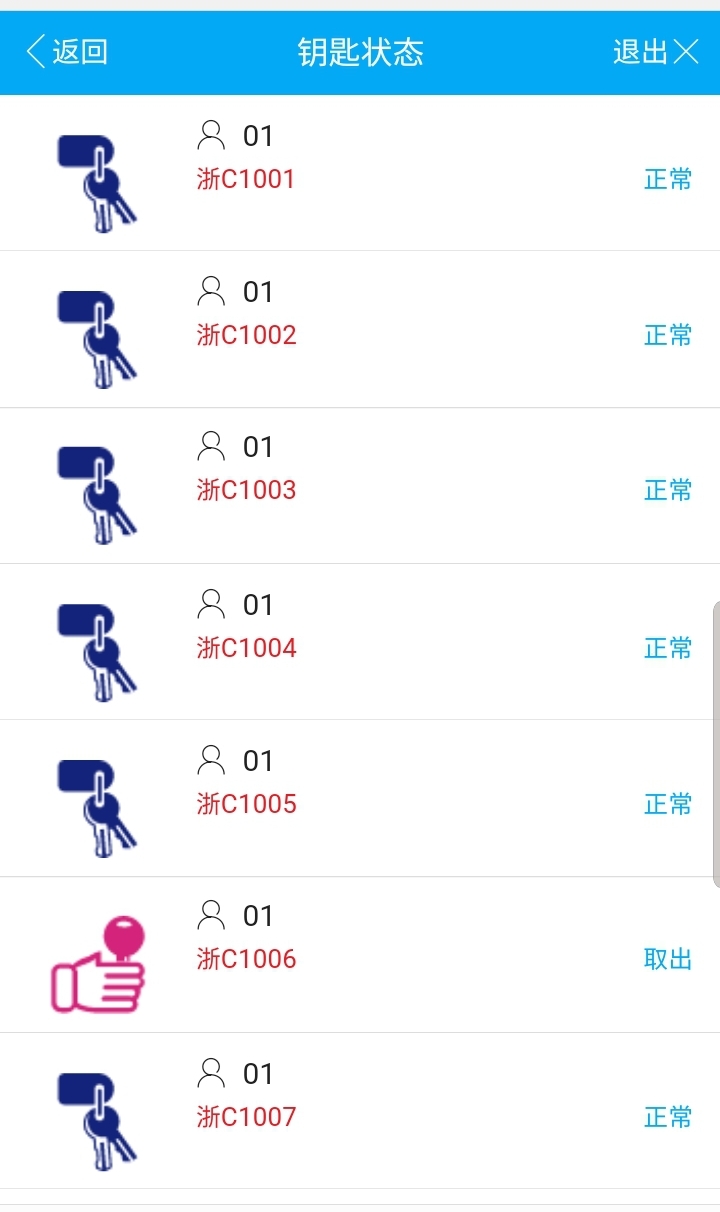
Task: Exit via the 退出 button
Action: click(655, 52)
